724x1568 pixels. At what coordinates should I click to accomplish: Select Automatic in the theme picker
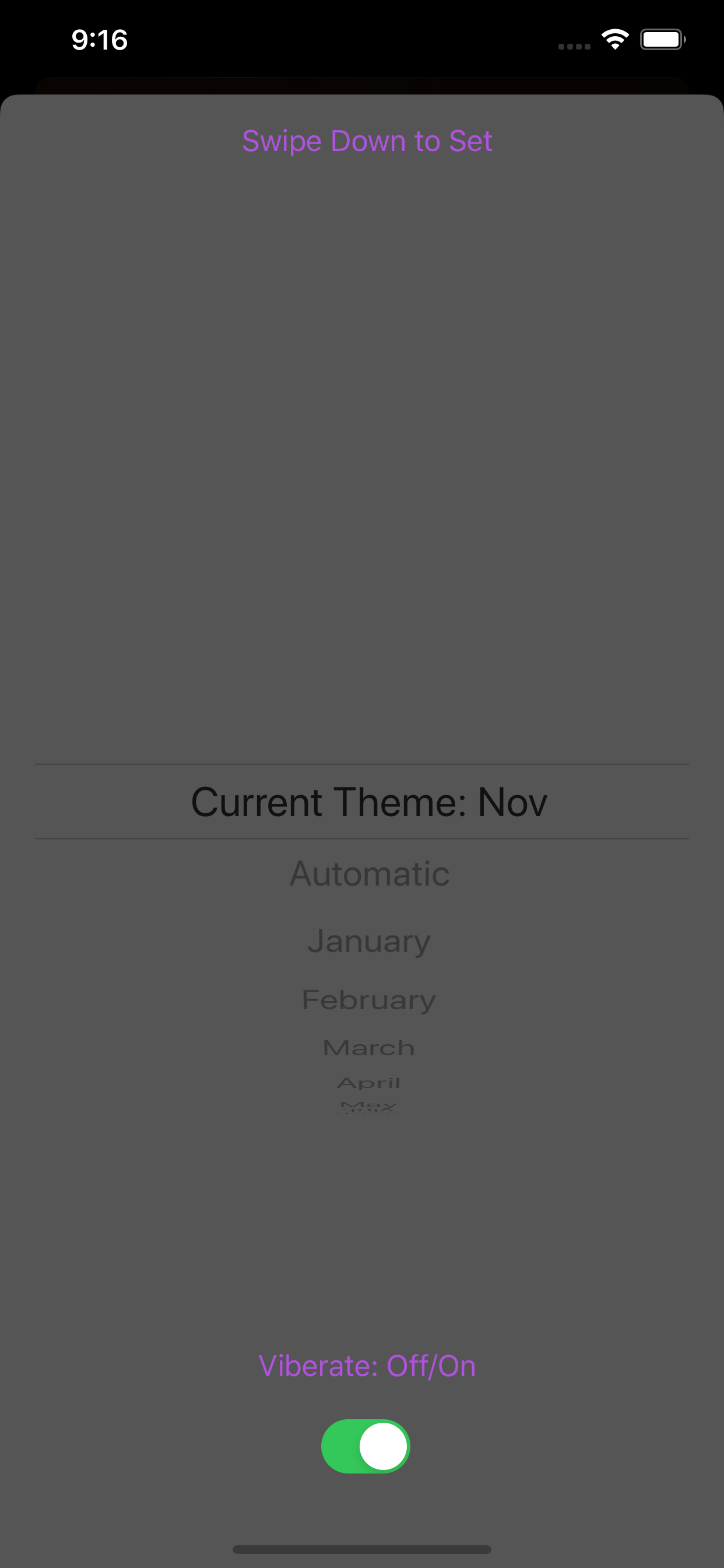pyautogui.click(x=368, y=874)
